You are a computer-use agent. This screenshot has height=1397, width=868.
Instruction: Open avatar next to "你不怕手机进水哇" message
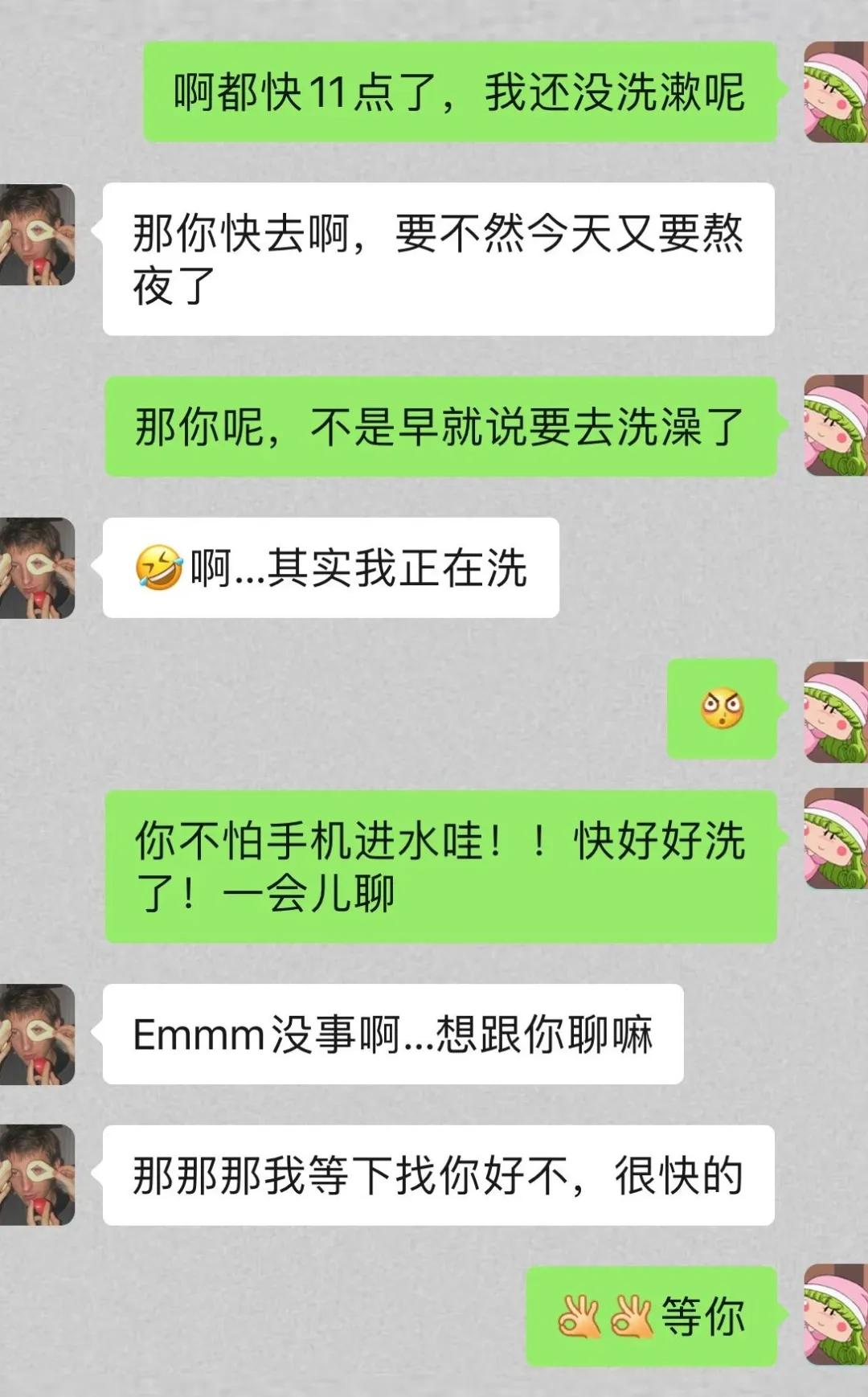[x=836, y=838]
